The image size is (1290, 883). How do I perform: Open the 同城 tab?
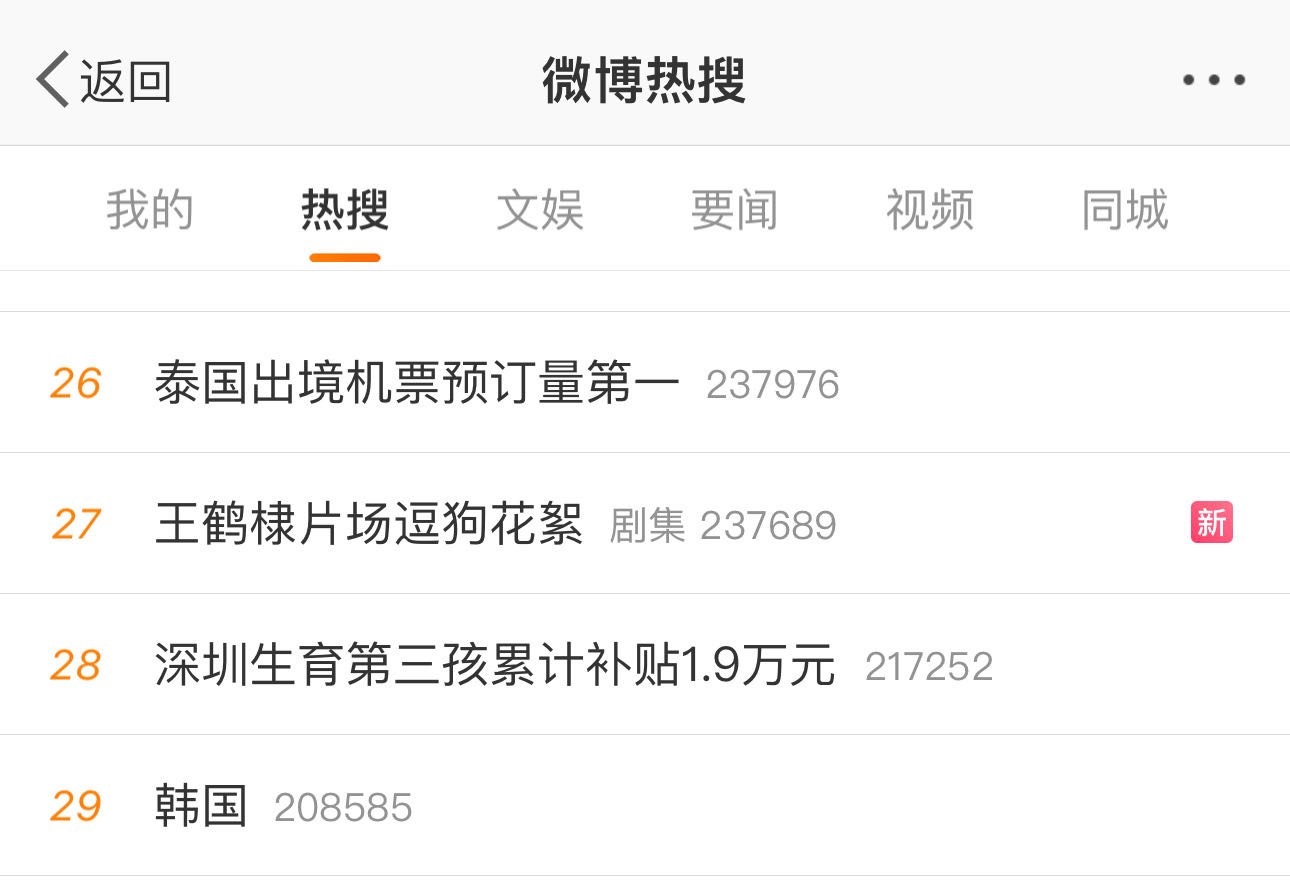pos(1124,210)
